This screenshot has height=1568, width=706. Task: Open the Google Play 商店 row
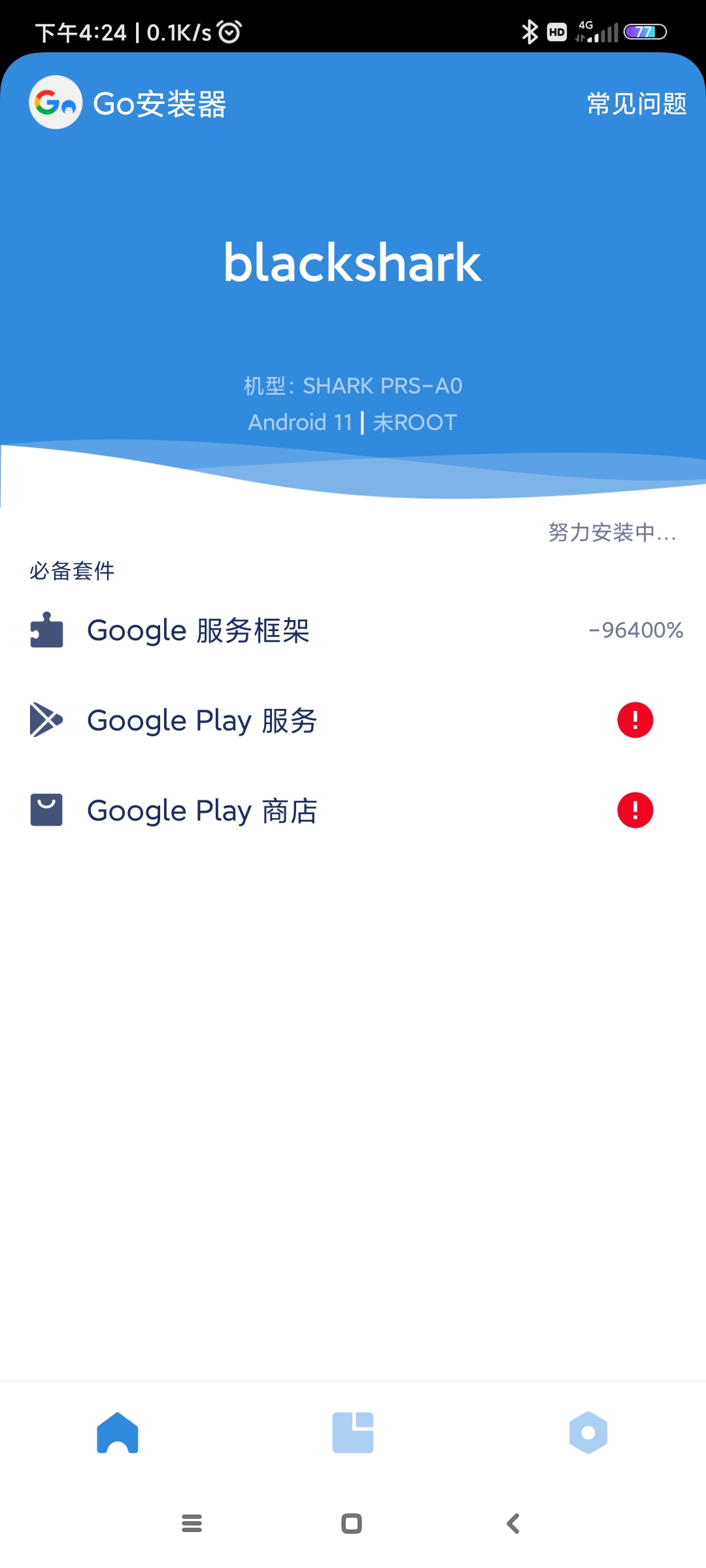tap(353, 811)
